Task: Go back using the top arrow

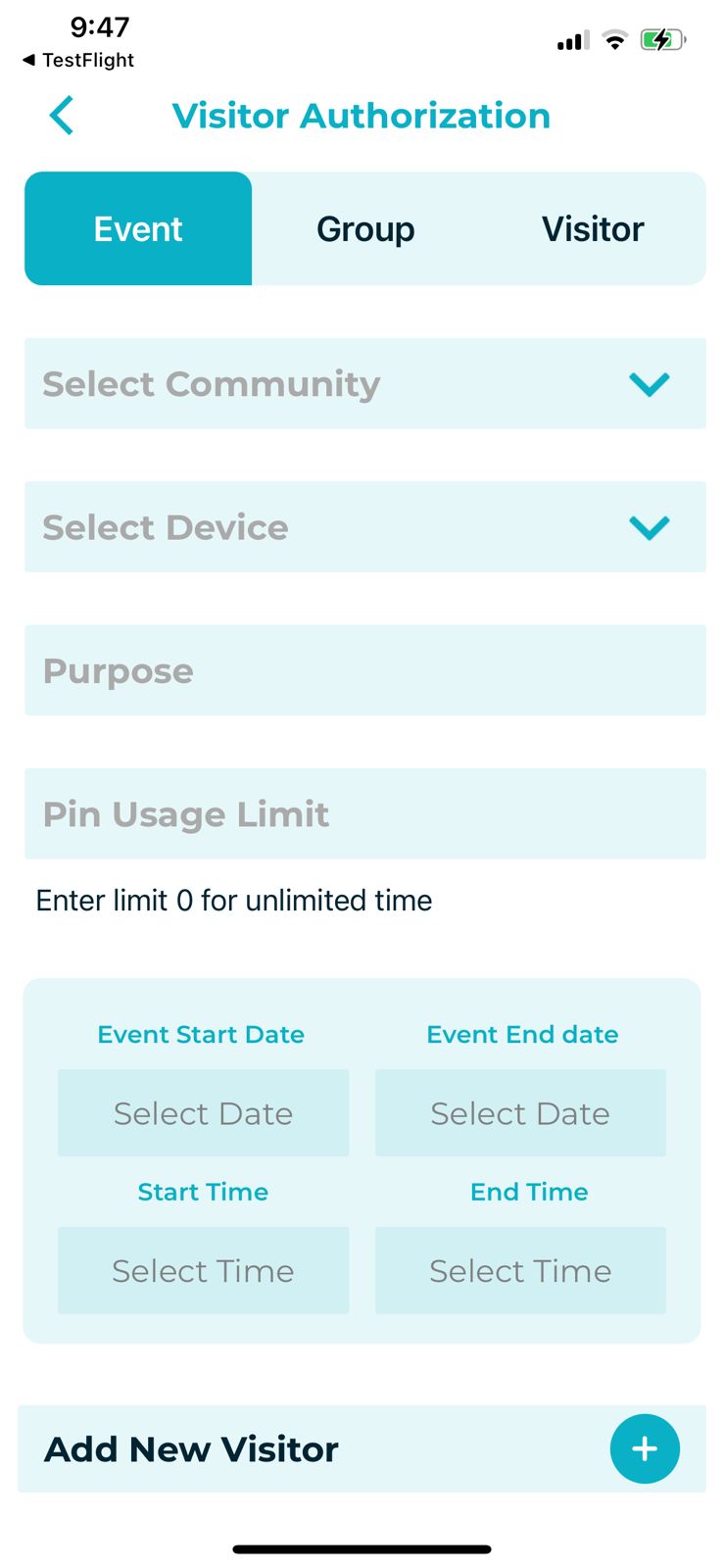Action: point(62,116)
